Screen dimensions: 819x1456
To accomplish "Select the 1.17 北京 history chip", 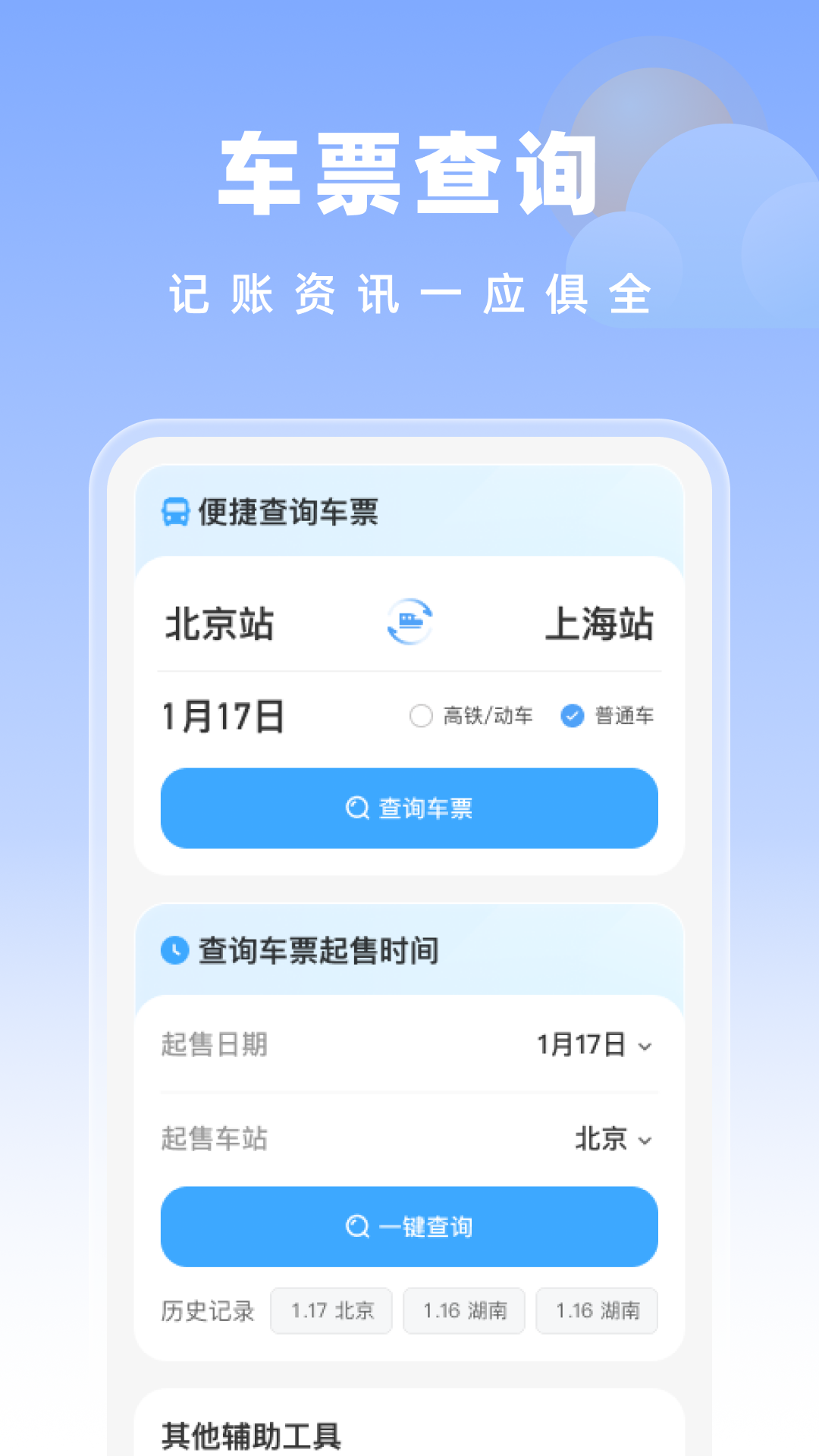I will coord(331,1310).
